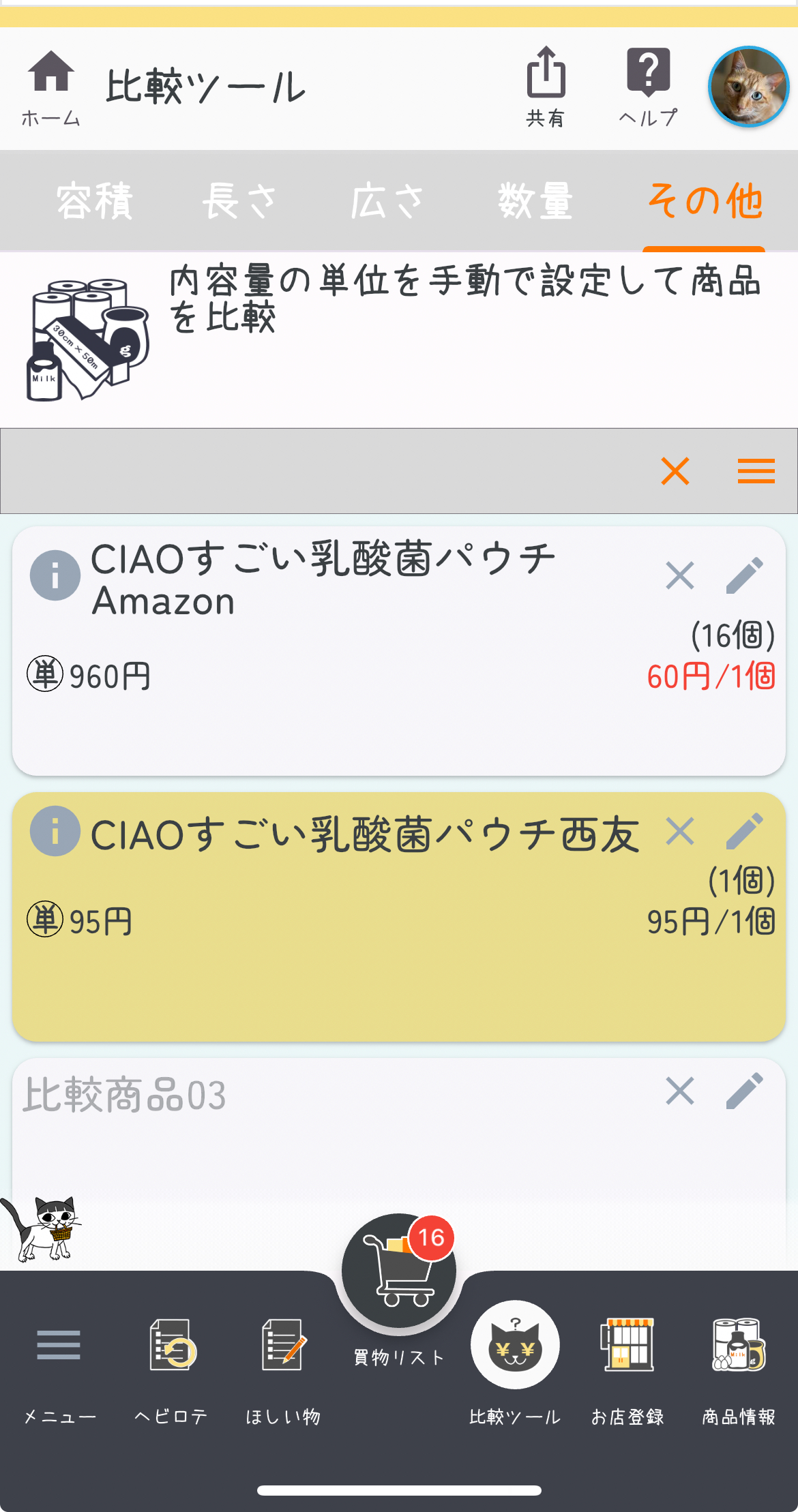
Task: Share via the 共有 icon
Action: tap(545, 86)
